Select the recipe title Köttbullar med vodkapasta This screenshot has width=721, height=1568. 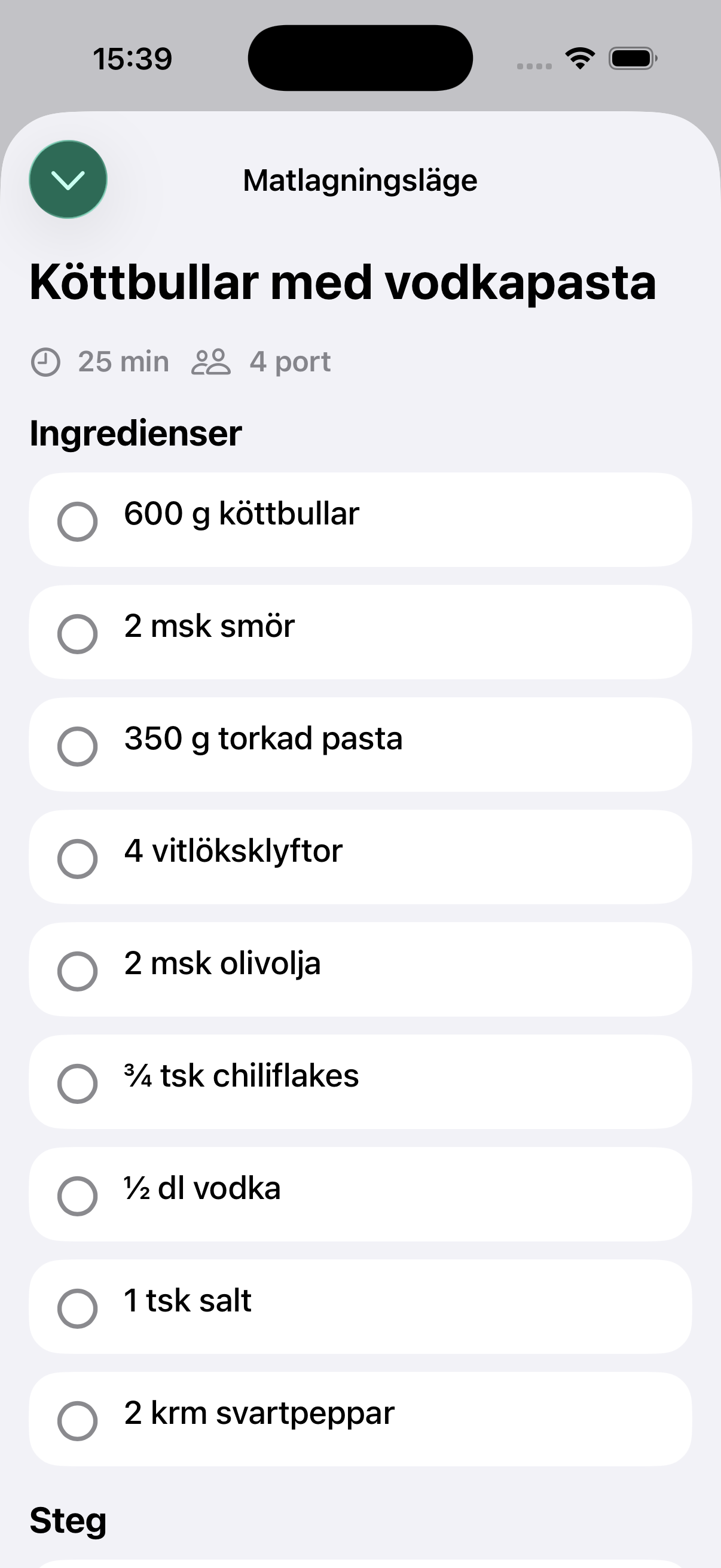(343, 283)
